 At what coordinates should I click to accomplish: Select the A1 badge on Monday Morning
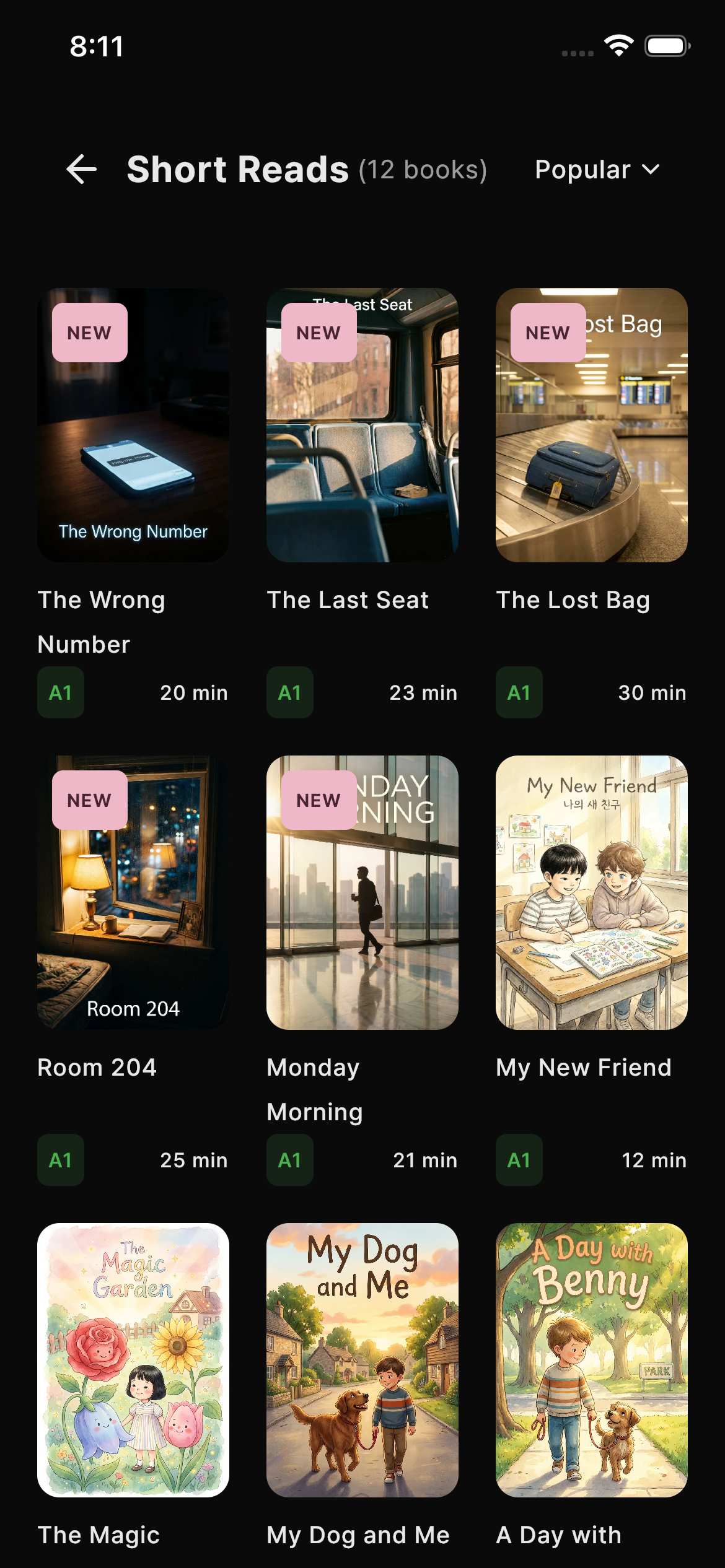tap(289, 1160)
